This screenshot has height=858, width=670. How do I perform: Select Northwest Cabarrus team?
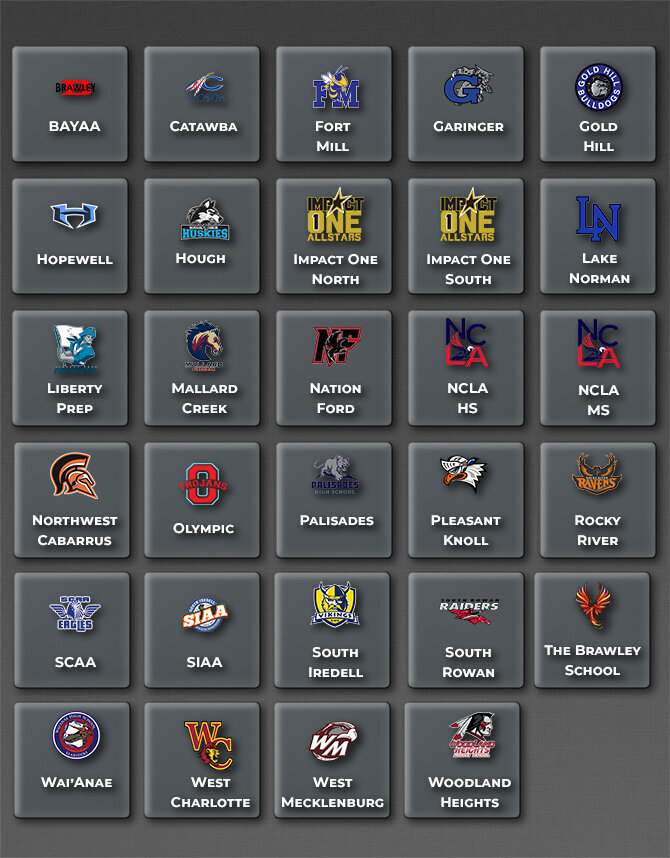(72, 500)
